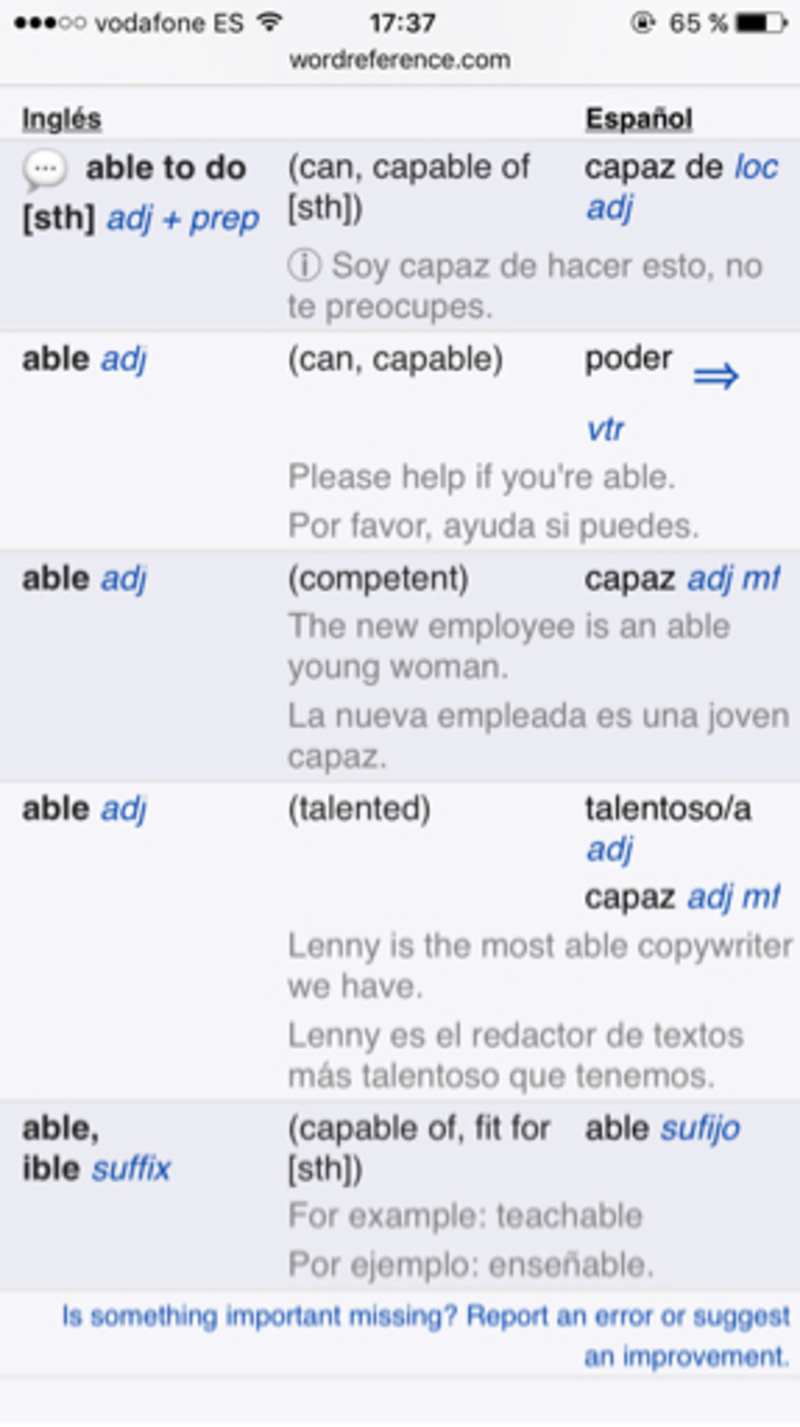This screenshot has width=800, height=1427.
Task: Open 'Report an error or suggest an improvement'
Action: 628,1315
